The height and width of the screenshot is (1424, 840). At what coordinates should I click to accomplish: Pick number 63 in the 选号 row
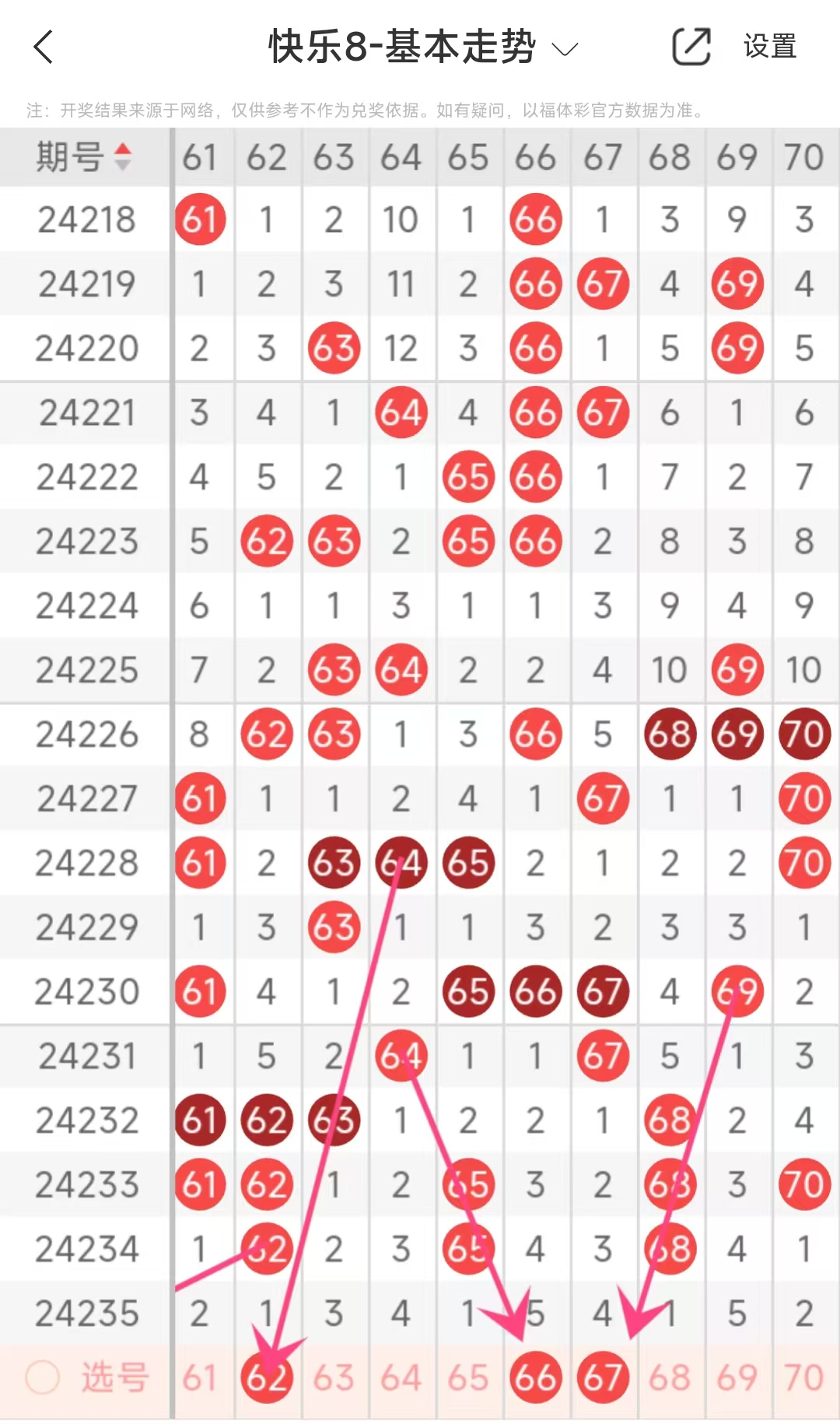(x=334, y=1378)
